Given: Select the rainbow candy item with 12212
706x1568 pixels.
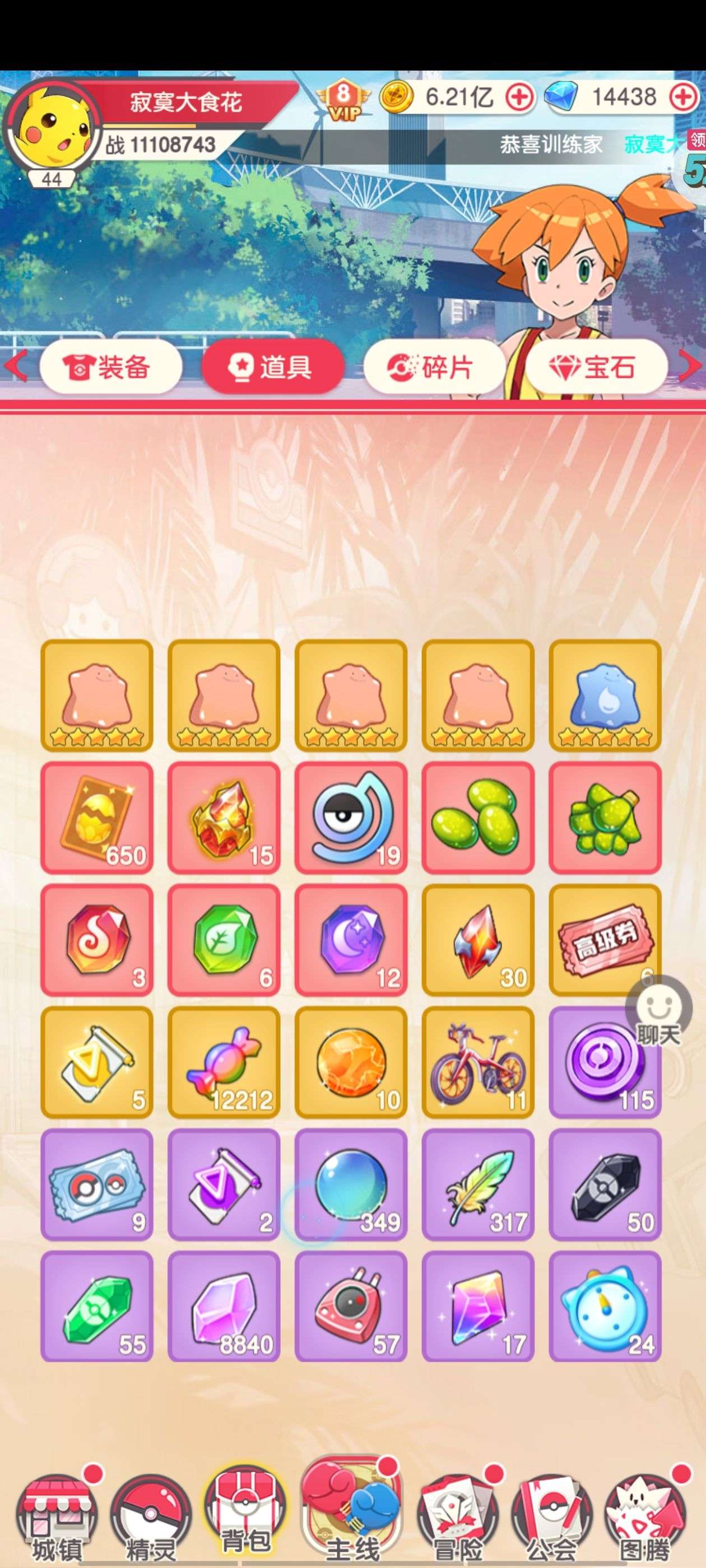Looking at the screenshot, I should (224, 1062).
